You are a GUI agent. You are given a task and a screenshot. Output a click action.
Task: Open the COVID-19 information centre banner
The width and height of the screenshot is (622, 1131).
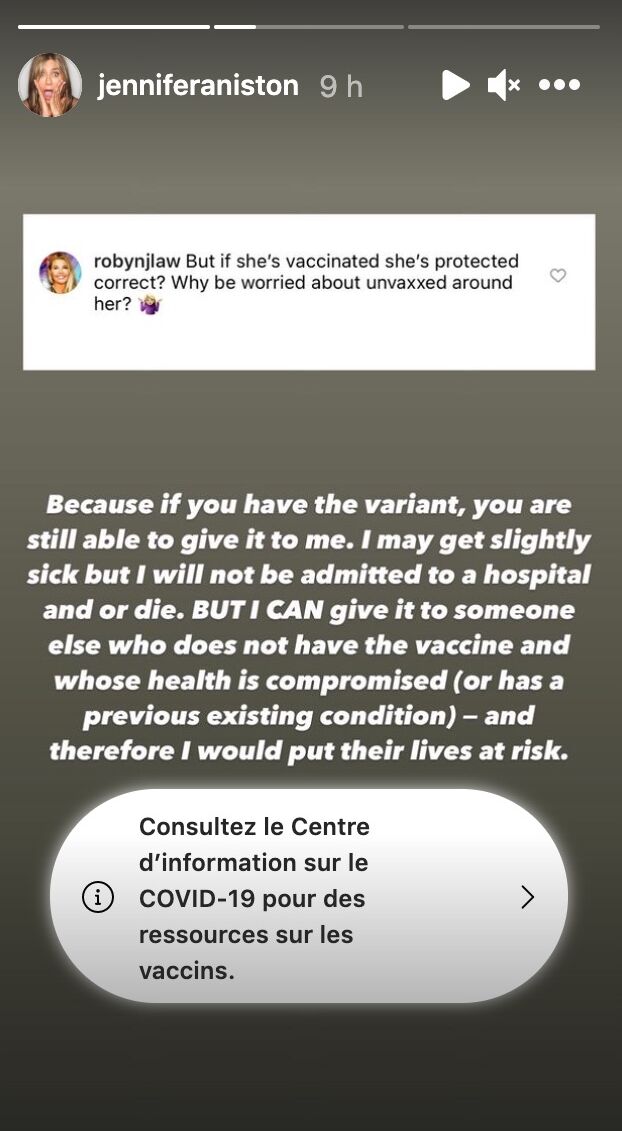point(309,897)
